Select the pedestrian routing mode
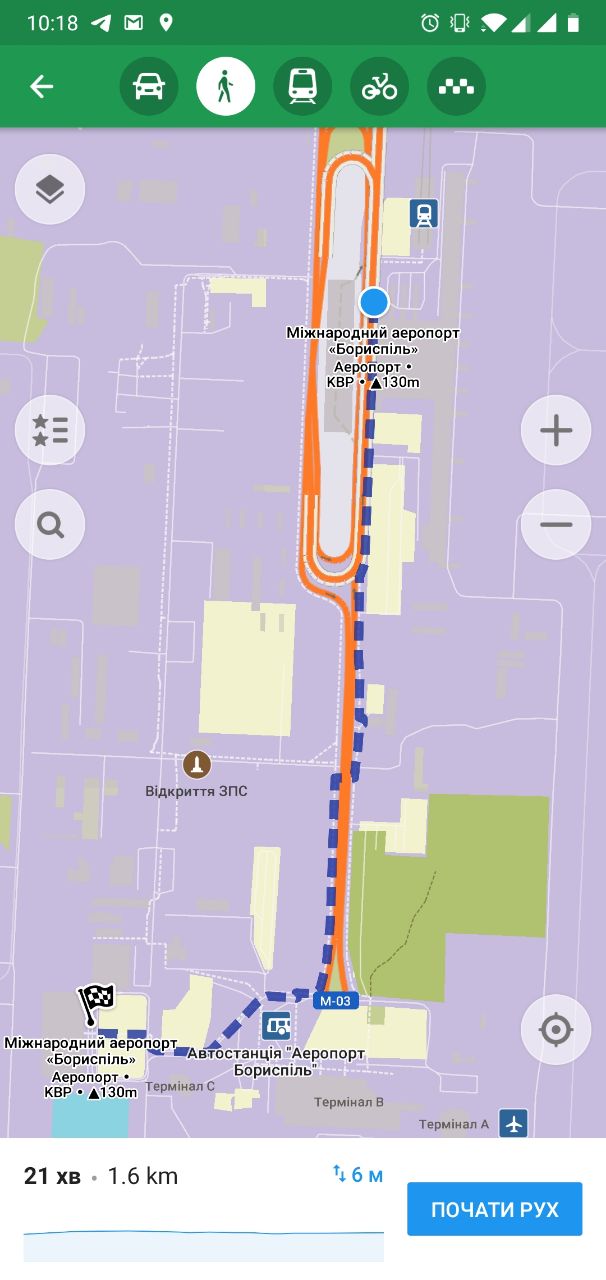 coord(226,87)
